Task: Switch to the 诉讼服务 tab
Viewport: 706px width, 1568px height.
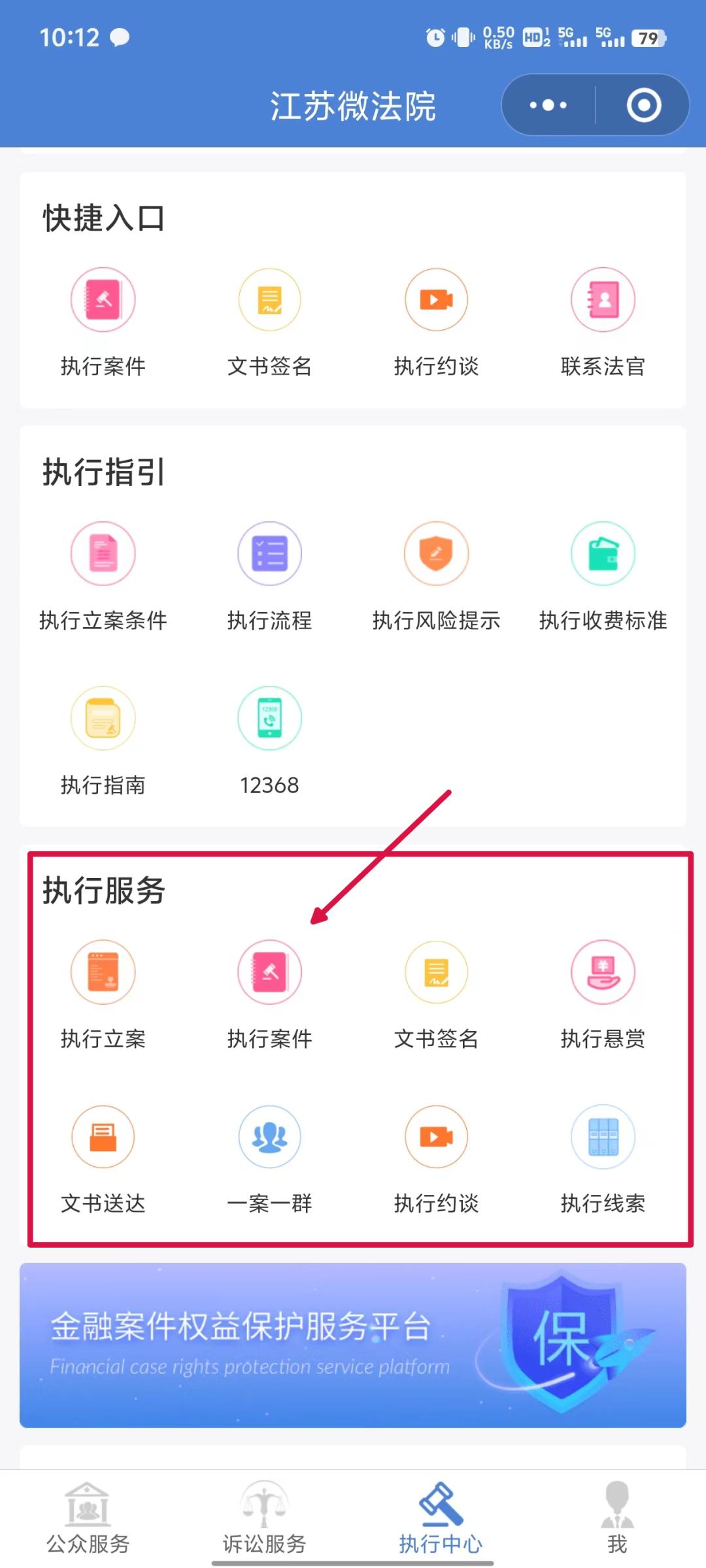Action: [264, 1517]
